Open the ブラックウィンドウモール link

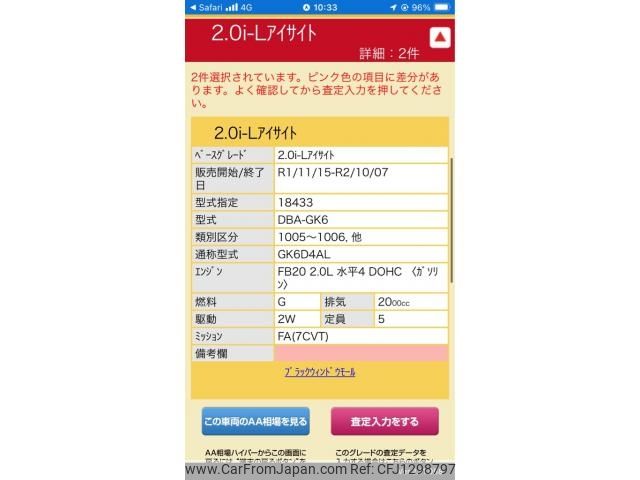[x=320, y=372]
